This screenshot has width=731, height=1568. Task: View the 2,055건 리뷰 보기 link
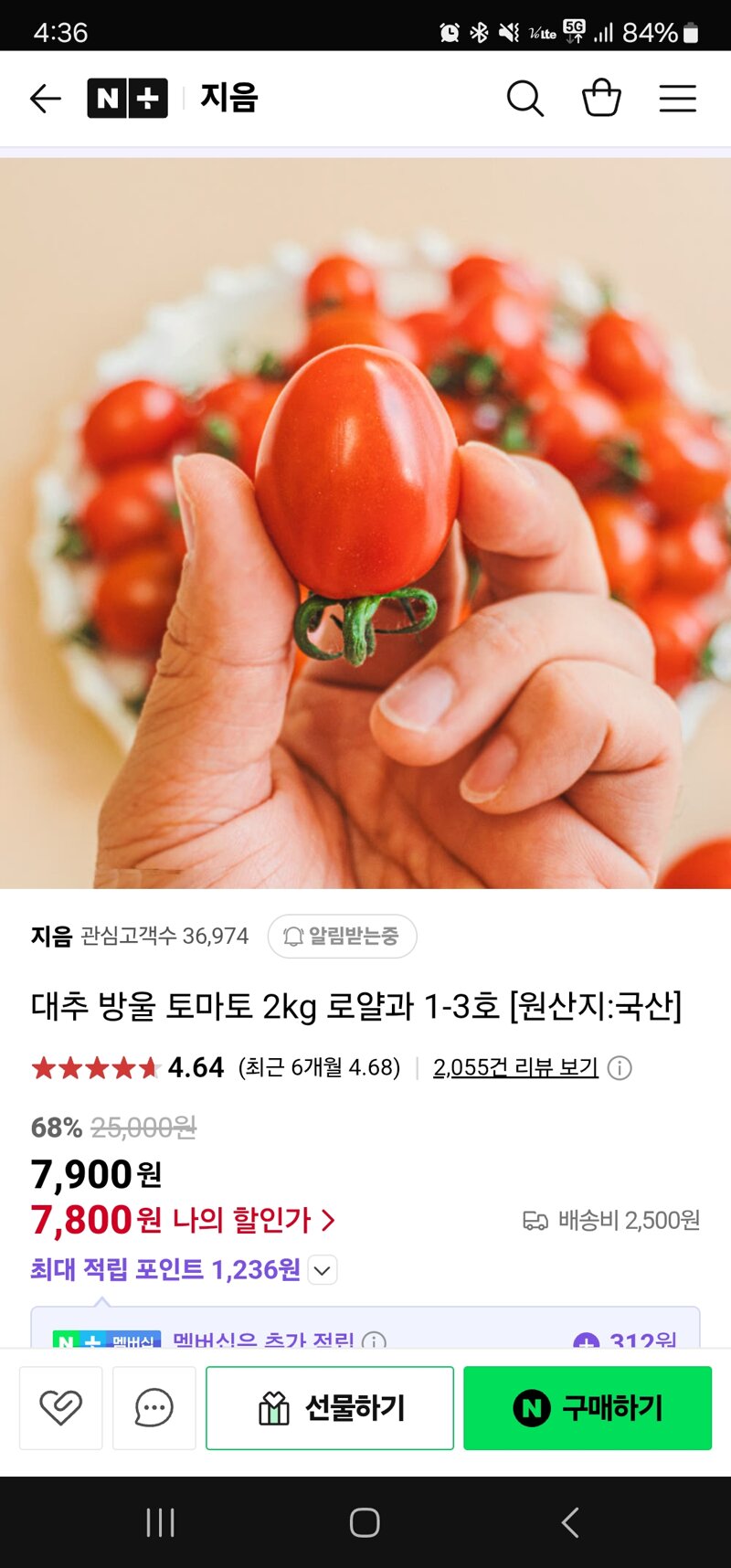[515, 1067]
